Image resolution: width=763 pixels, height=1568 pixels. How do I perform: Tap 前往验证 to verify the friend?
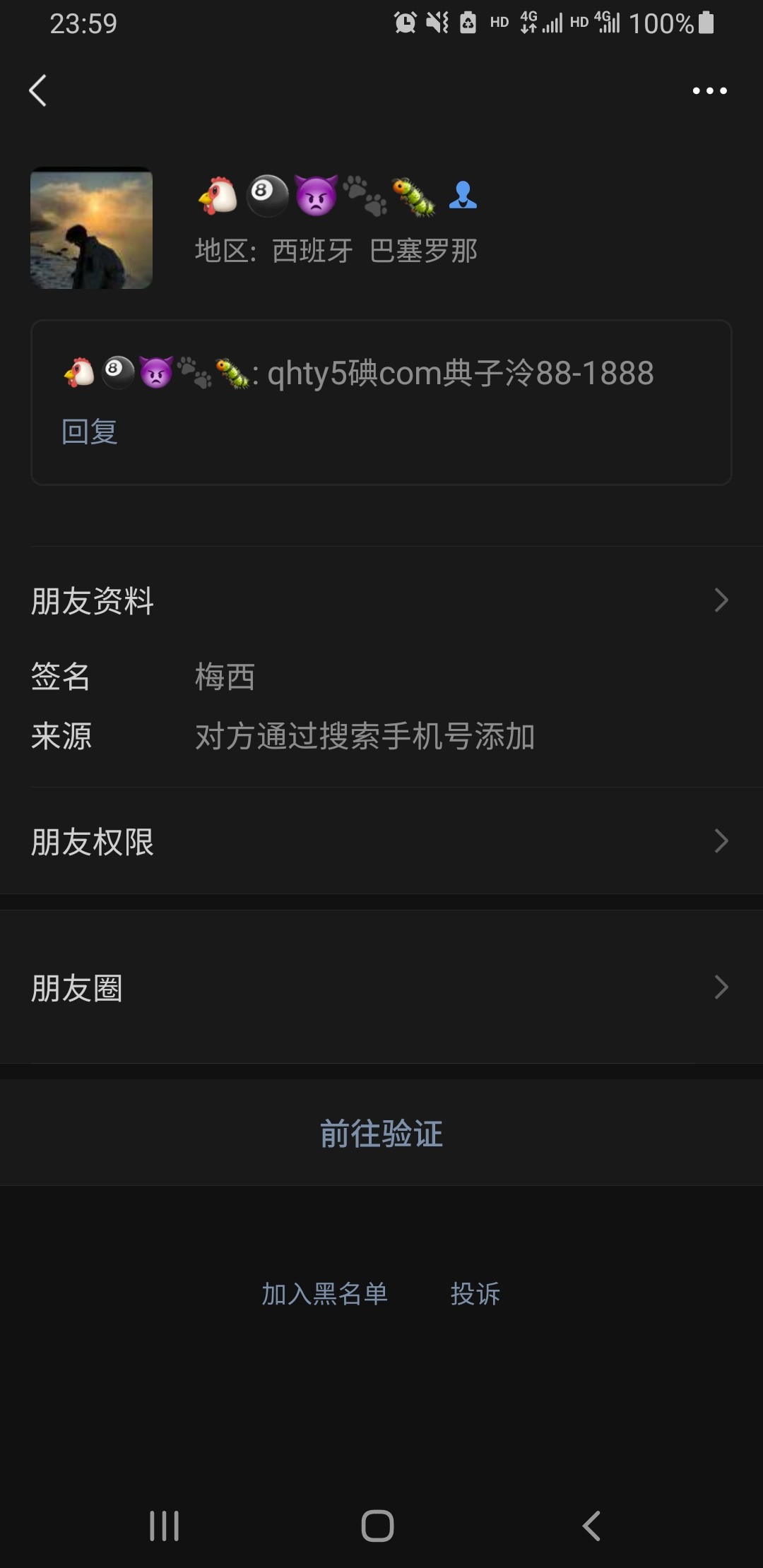point(381,1133)
